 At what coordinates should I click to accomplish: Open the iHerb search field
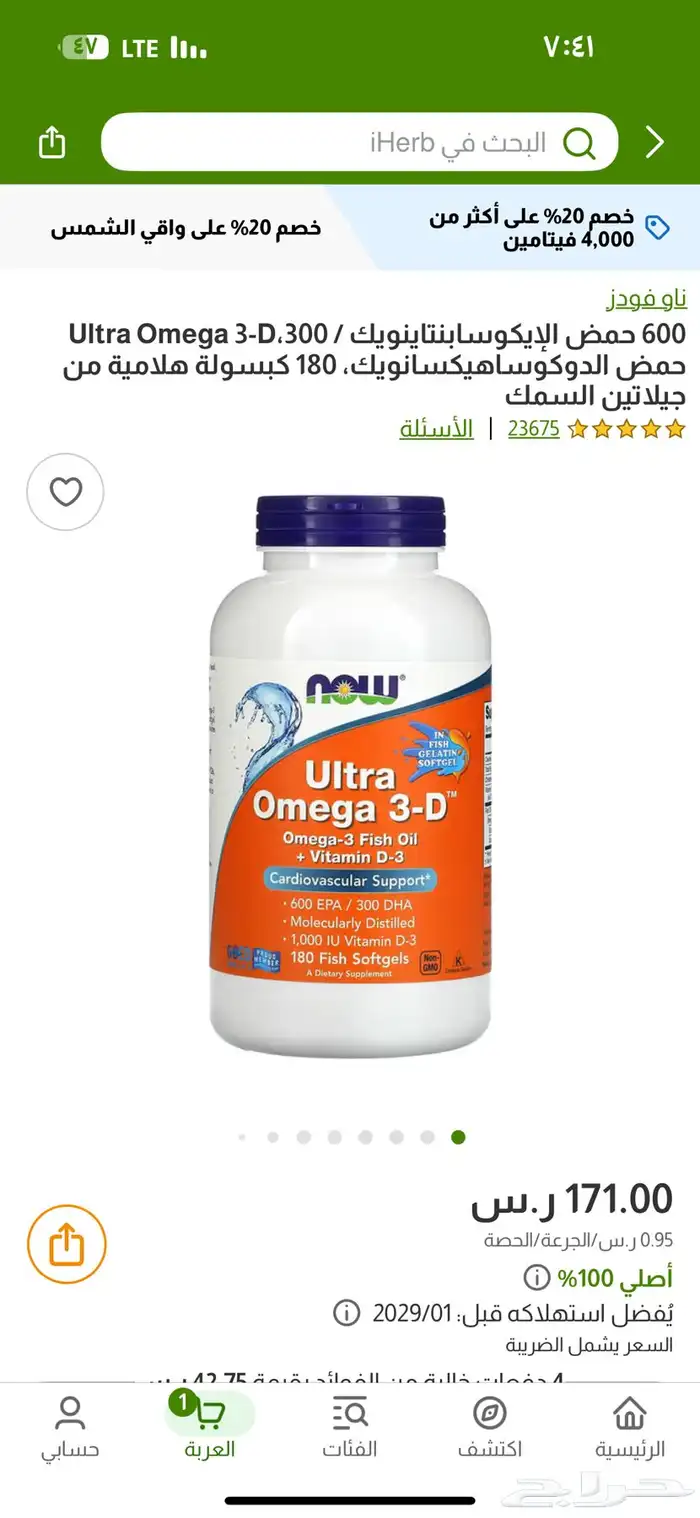pos(360,142)
